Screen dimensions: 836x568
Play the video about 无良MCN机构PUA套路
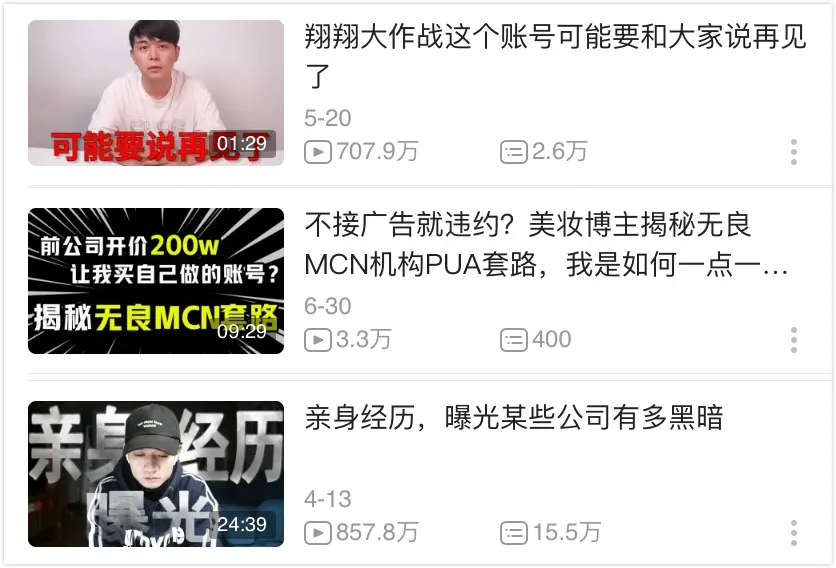[x=155, y=280]
